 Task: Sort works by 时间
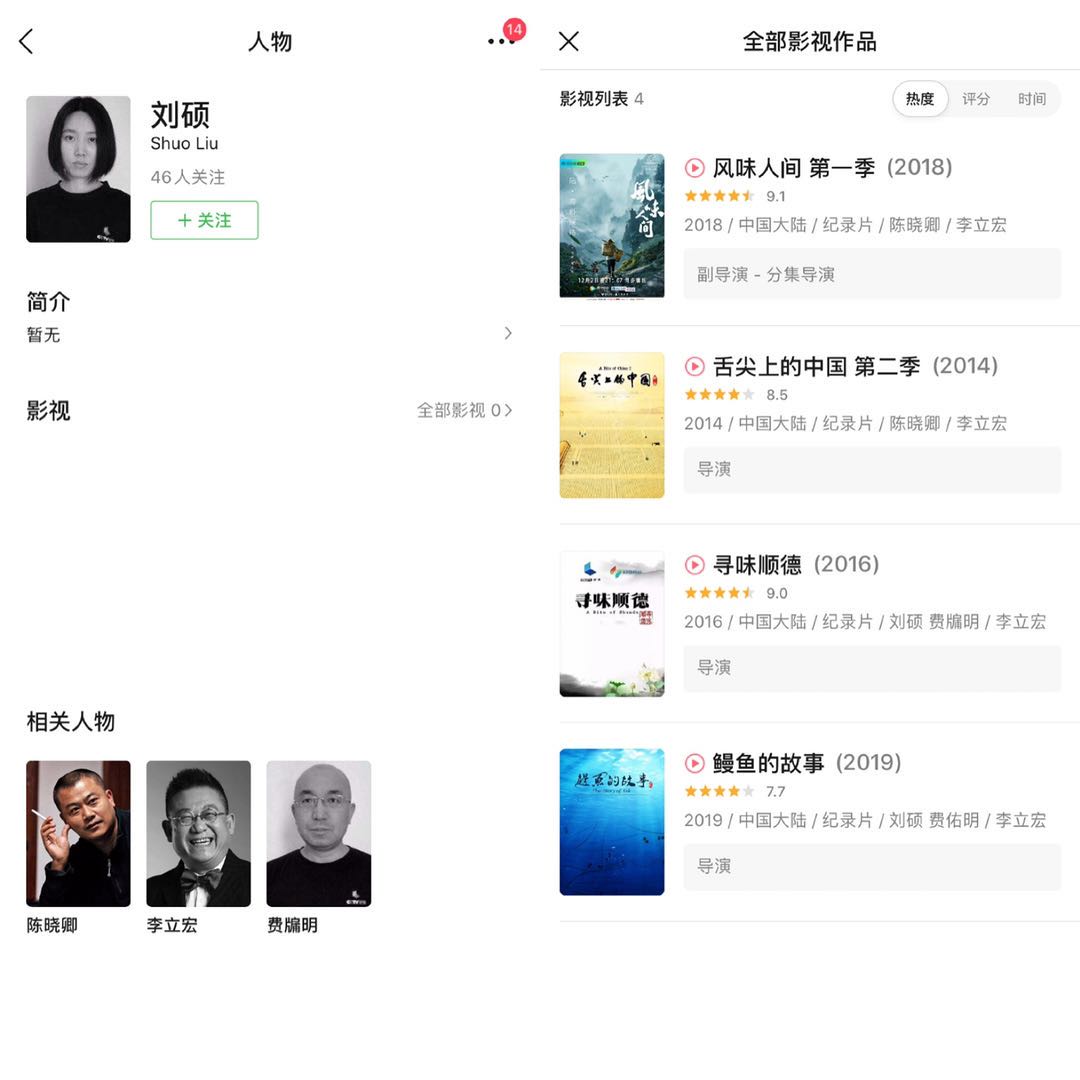[x=1032, y=99]
